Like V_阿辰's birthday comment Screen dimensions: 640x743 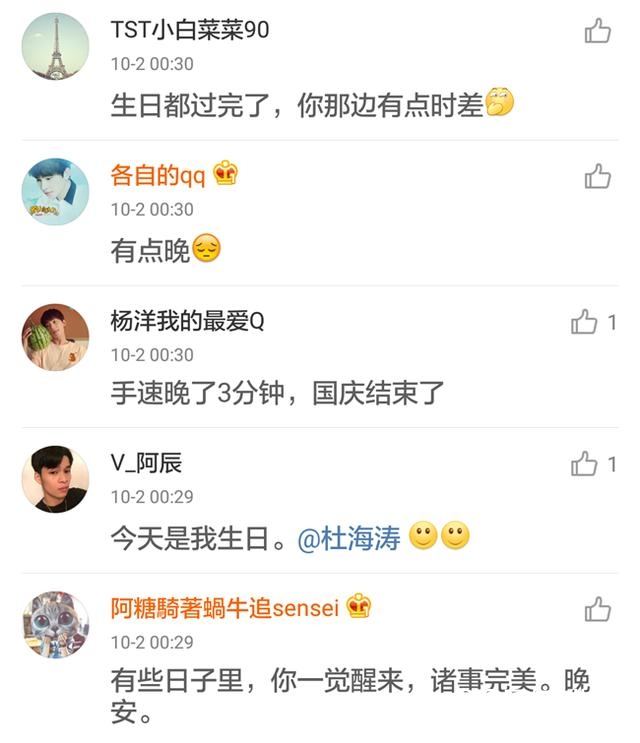pyautogui.click(x=584, y=464)
